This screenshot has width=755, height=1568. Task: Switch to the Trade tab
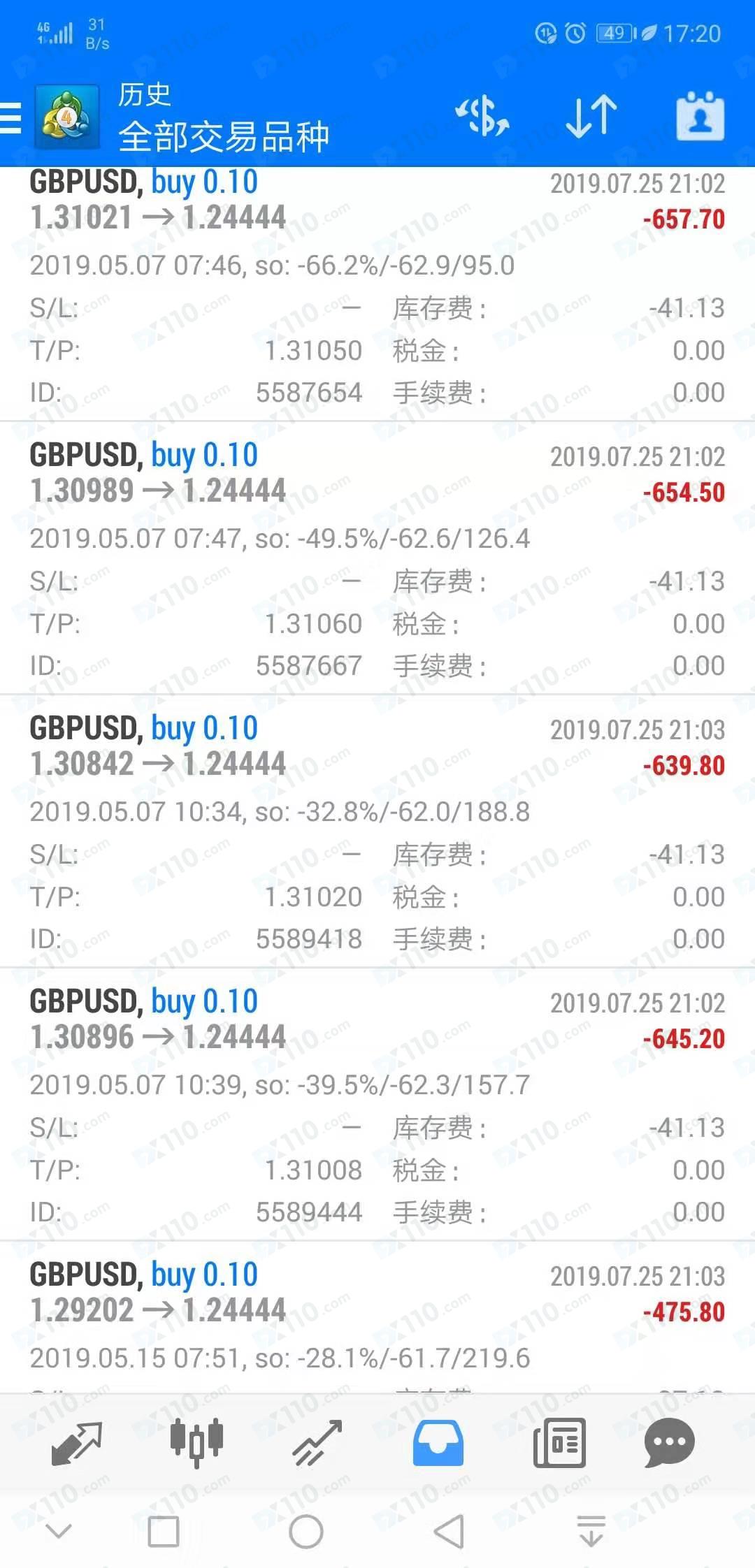317,1442
